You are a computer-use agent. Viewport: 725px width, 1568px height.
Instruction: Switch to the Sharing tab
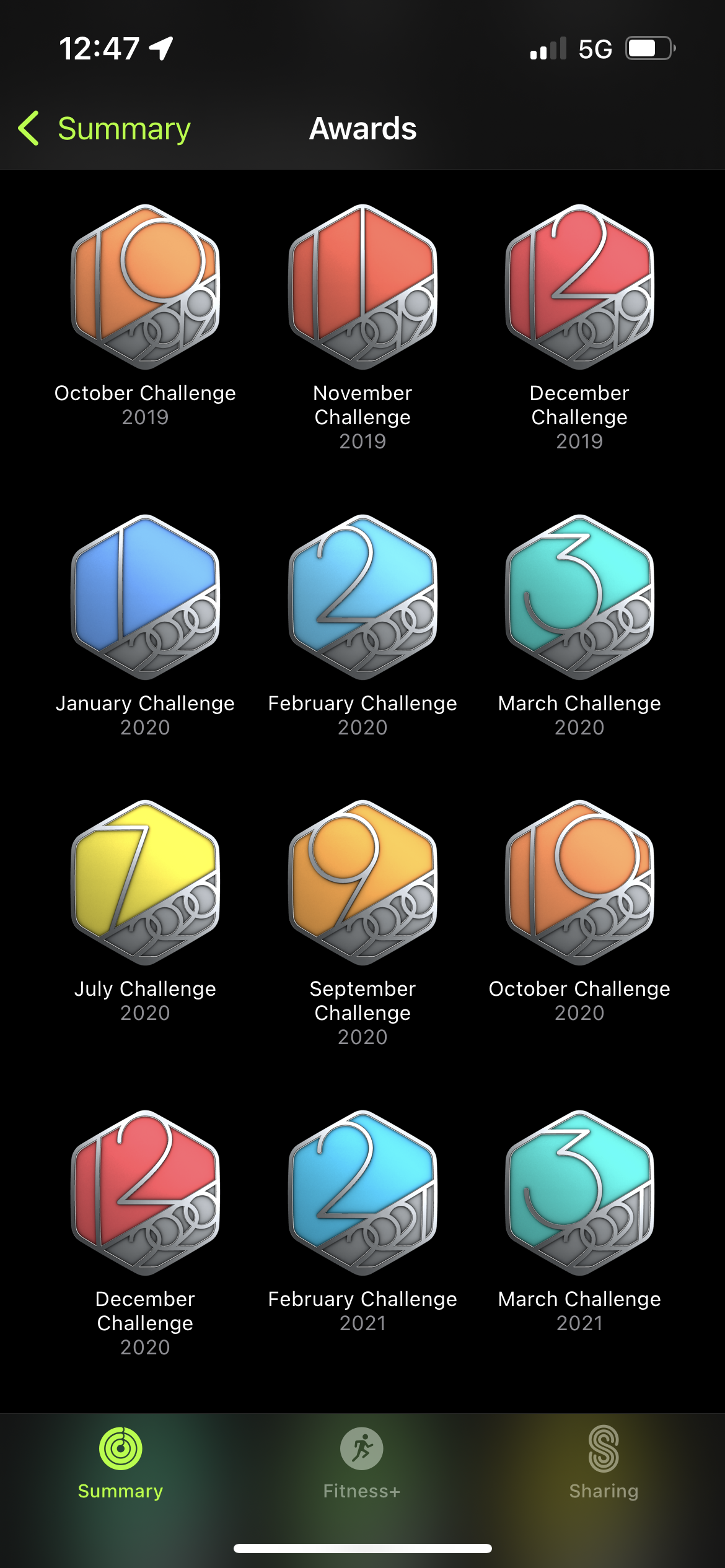click(604, 1463)
